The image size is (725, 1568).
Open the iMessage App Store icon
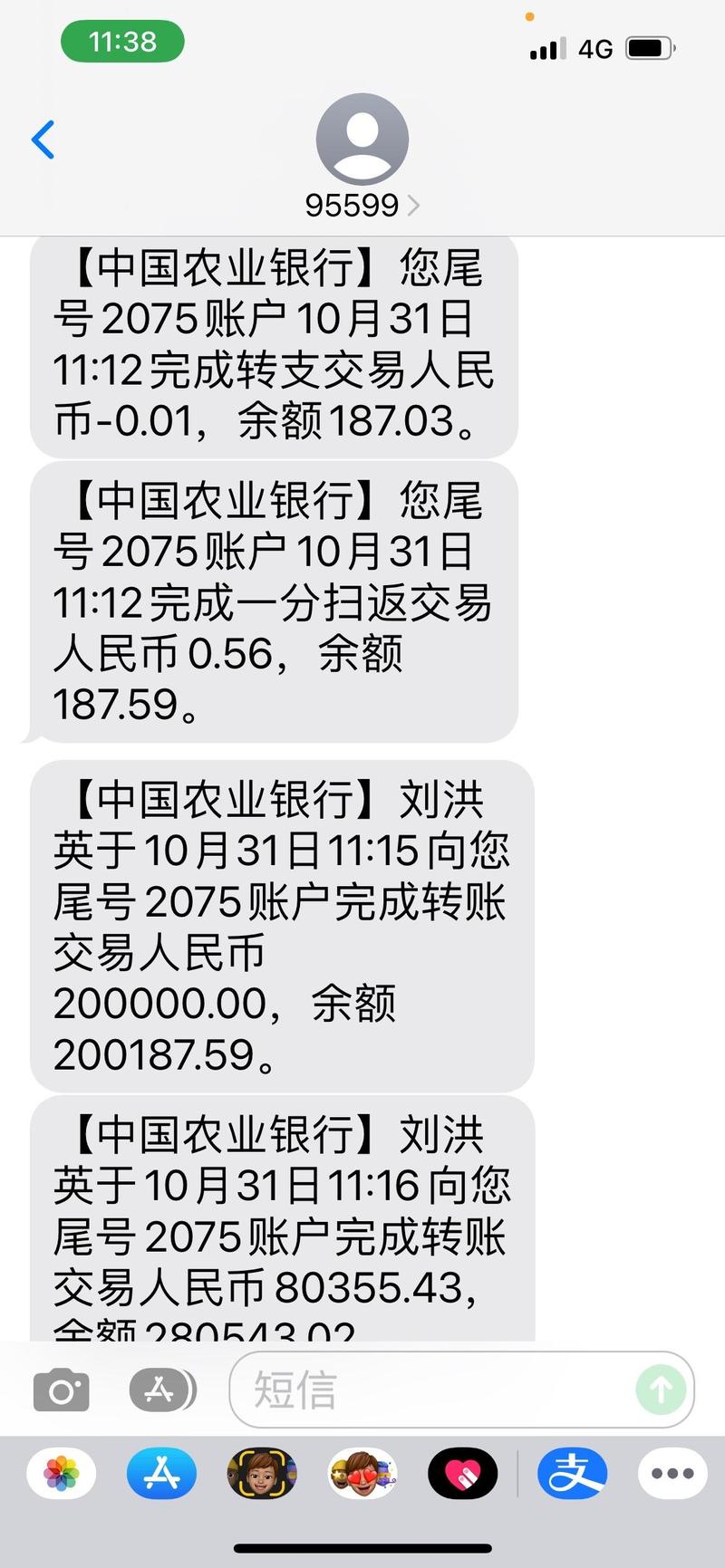coord(161,1389)
